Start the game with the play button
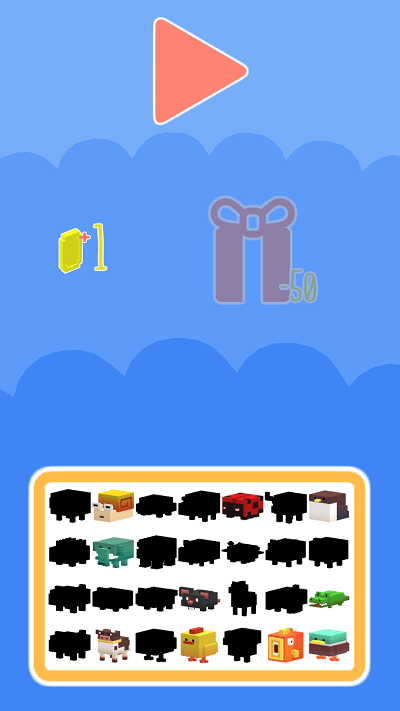This screenshot has width=400, height=711. point(200,71)
